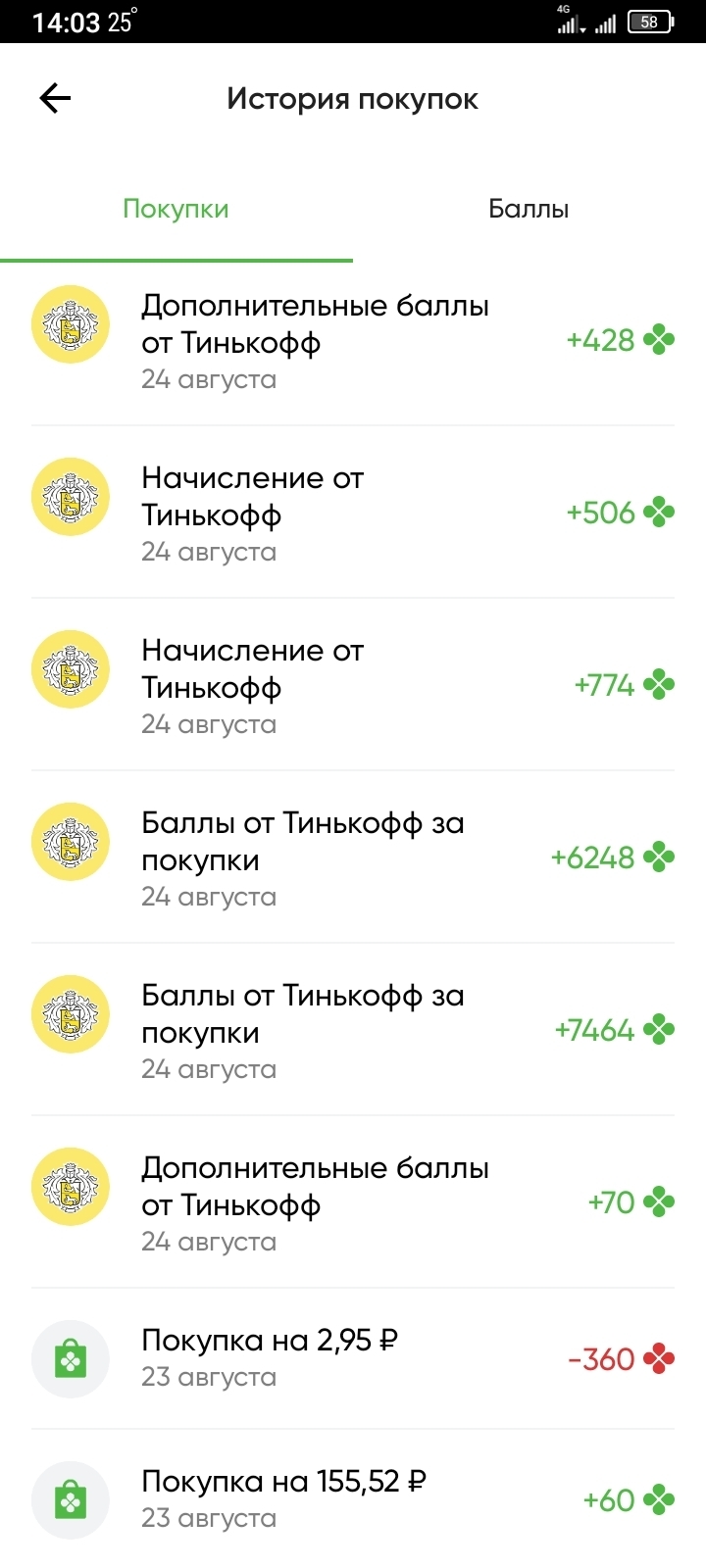Go back from История покупок
This screenshot has height=1568, width=706.
pos(55,98)
